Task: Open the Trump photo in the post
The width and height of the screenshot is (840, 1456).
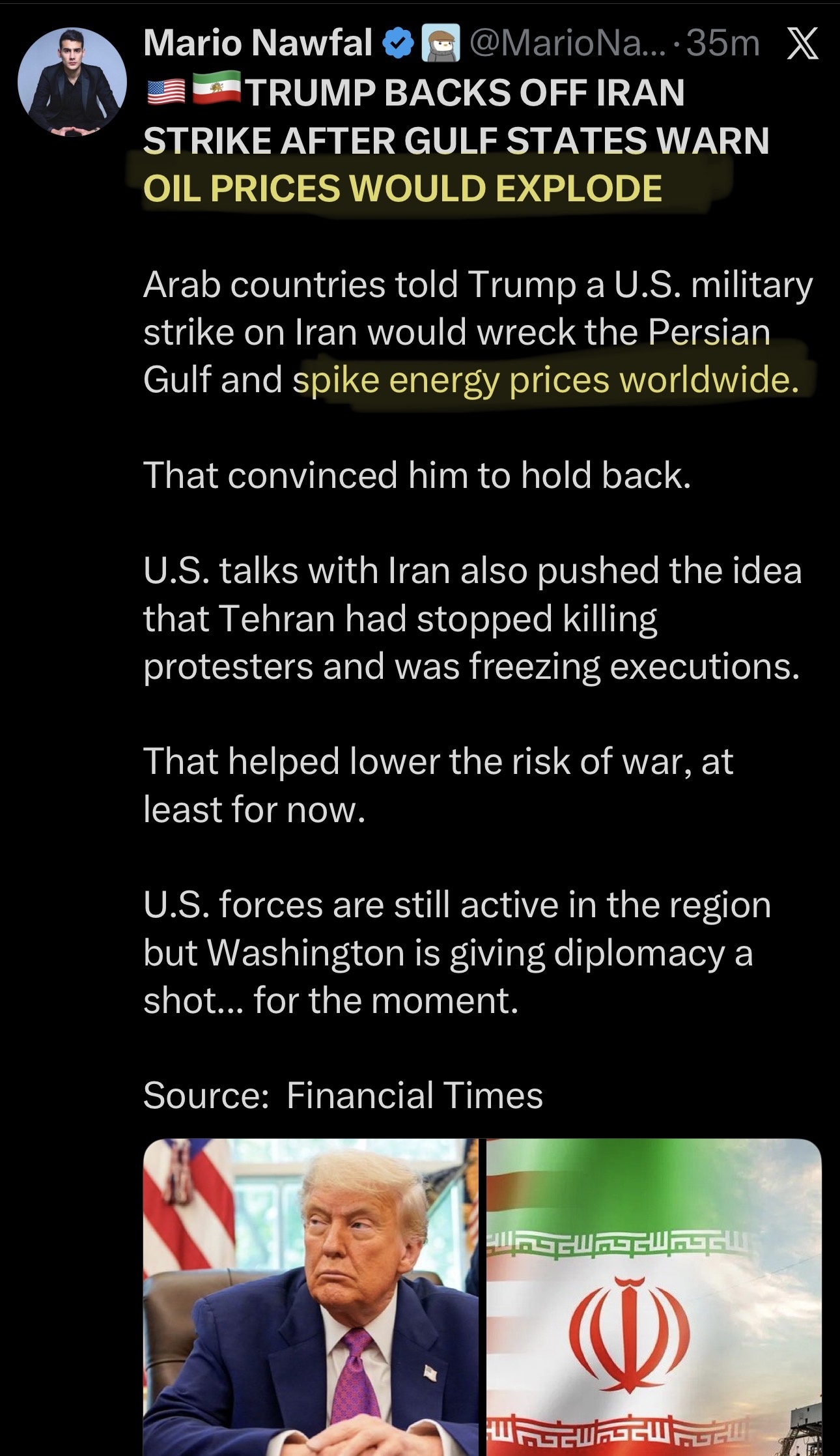Action: [x=311, y=1296]
